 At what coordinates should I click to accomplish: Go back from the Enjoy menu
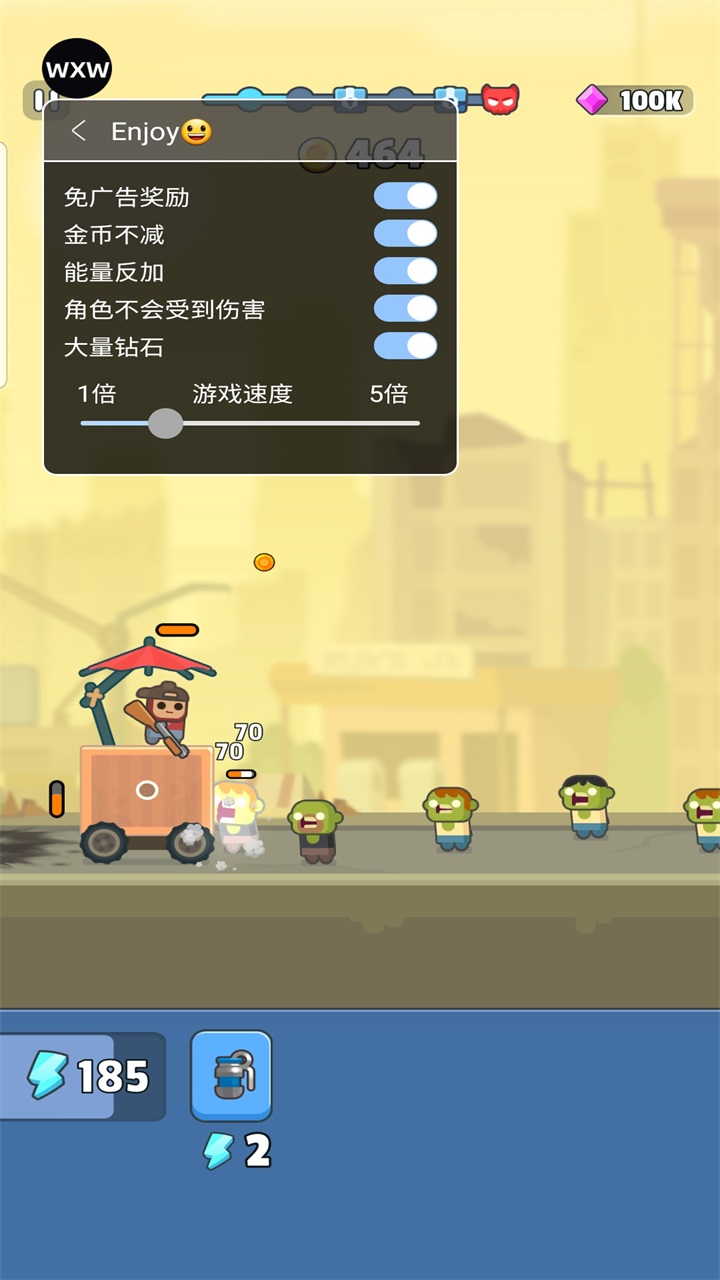click(79, 131)
